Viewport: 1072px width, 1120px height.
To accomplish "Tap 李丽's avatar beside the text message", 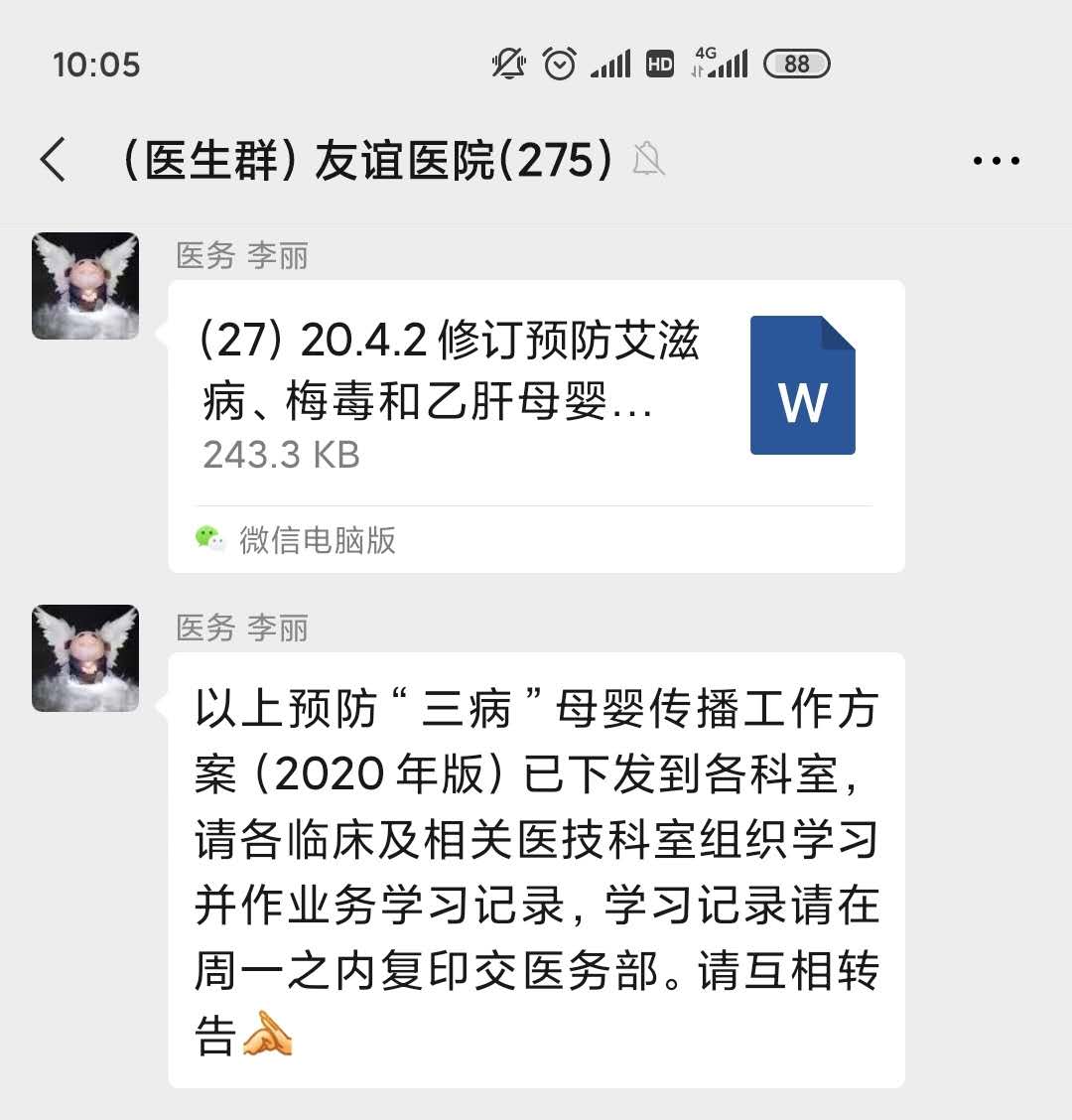I will click(x=85, y=658).
